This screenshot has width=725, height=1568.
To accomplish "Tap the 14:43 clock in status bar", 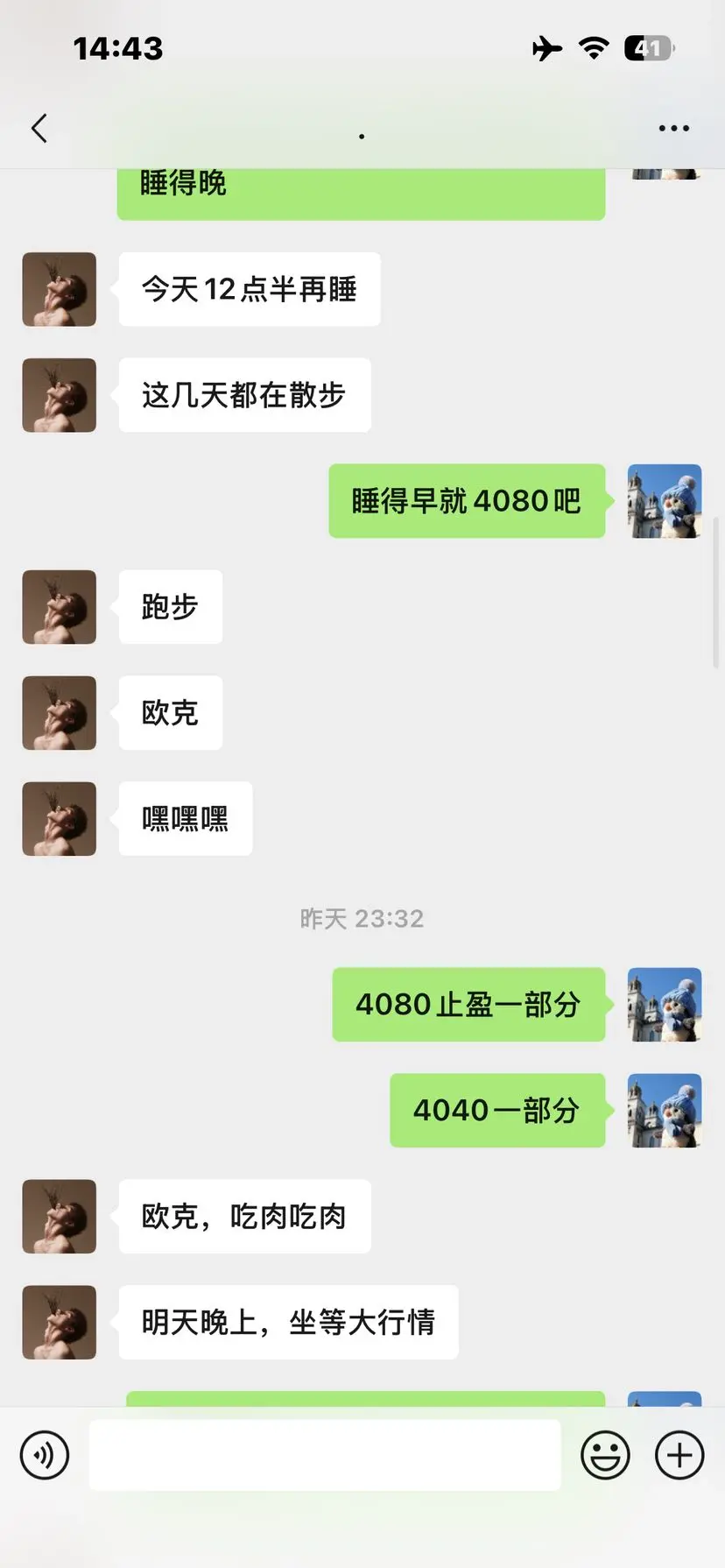I will [120, 48].
